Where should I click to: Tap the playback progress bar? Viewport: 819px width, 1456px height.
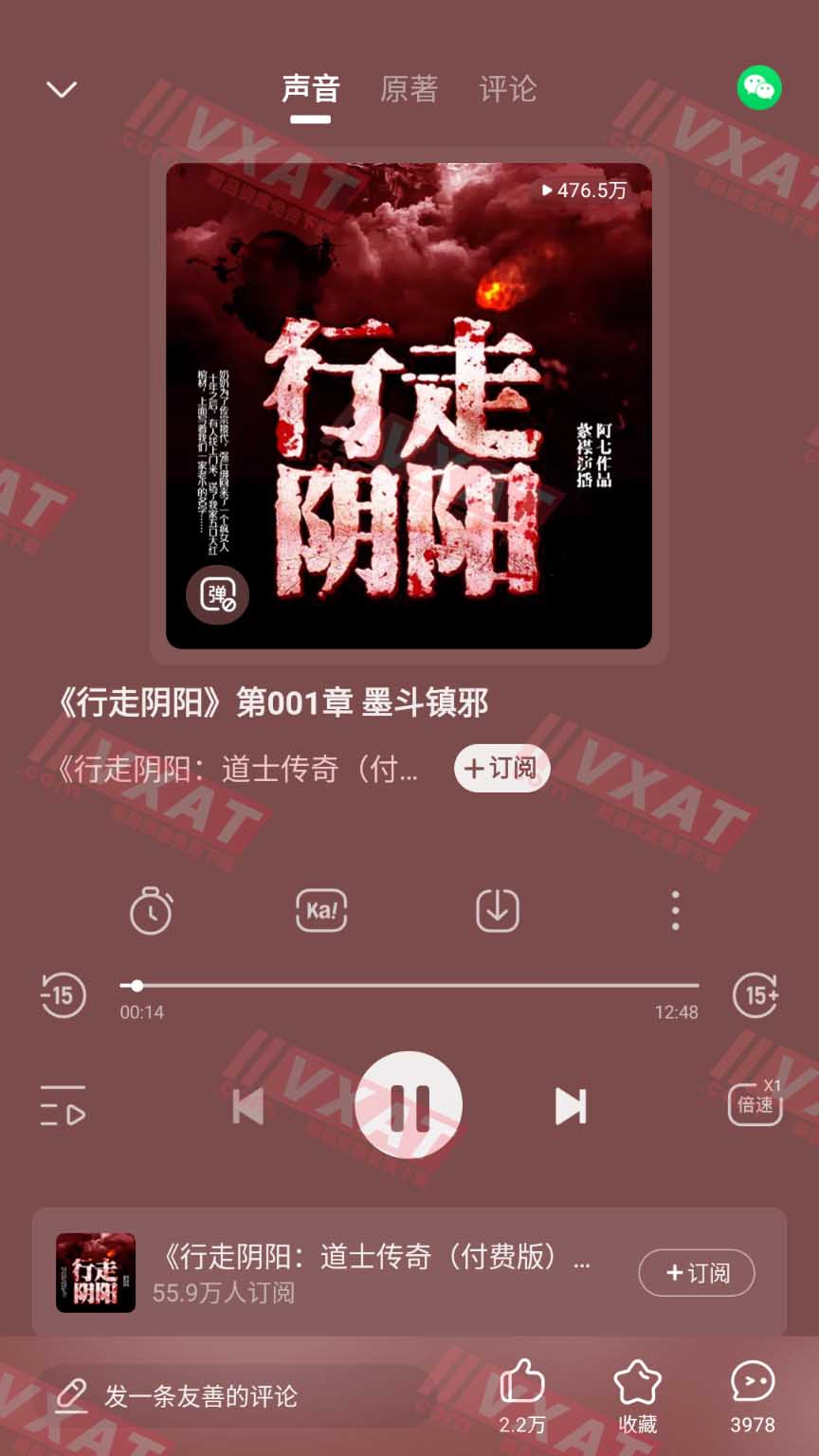click(x=409, y=986)
